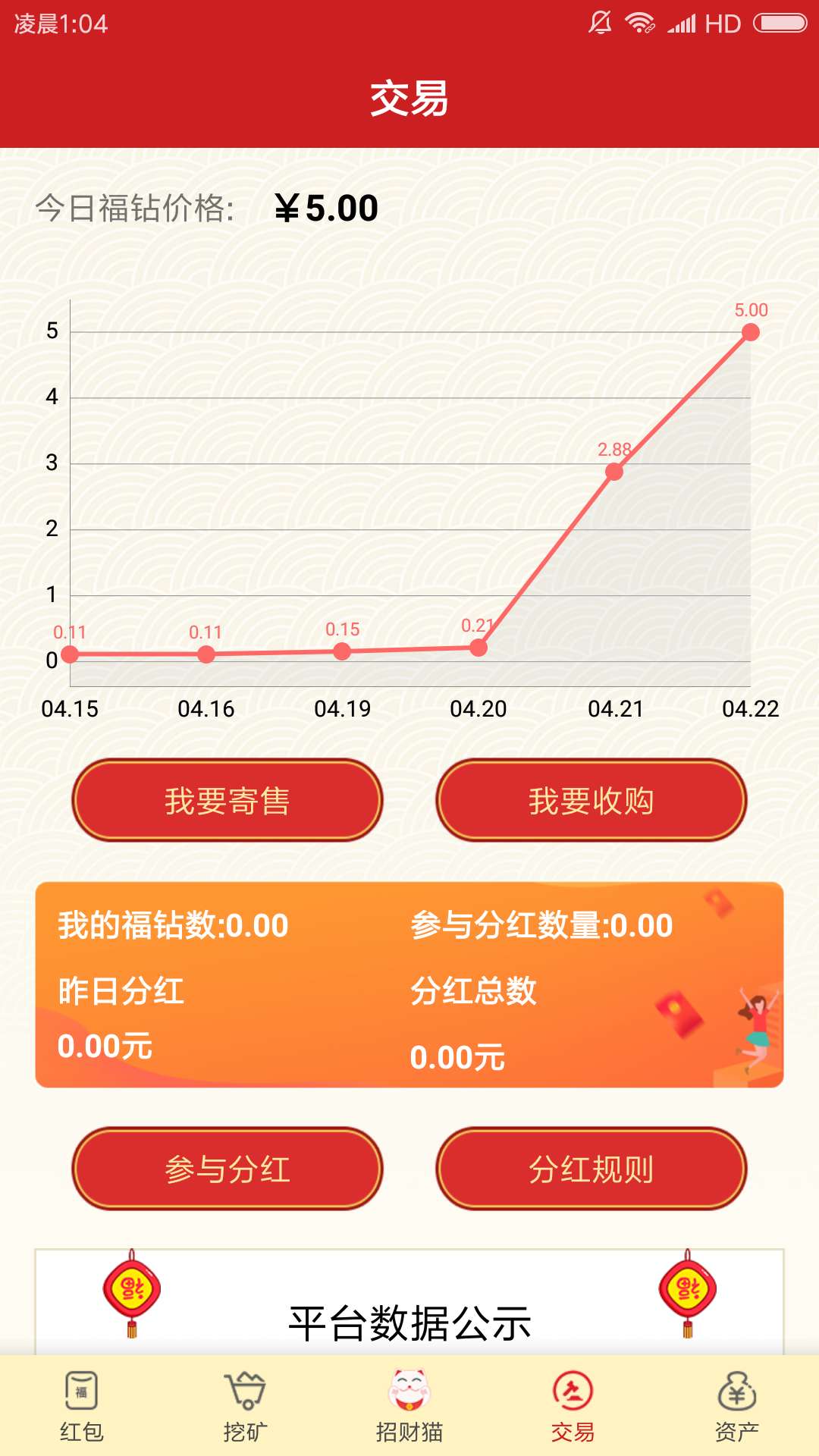Click the 2.88 point on the price line
This screenshot has width=819, height=1456.
(613, 472)
